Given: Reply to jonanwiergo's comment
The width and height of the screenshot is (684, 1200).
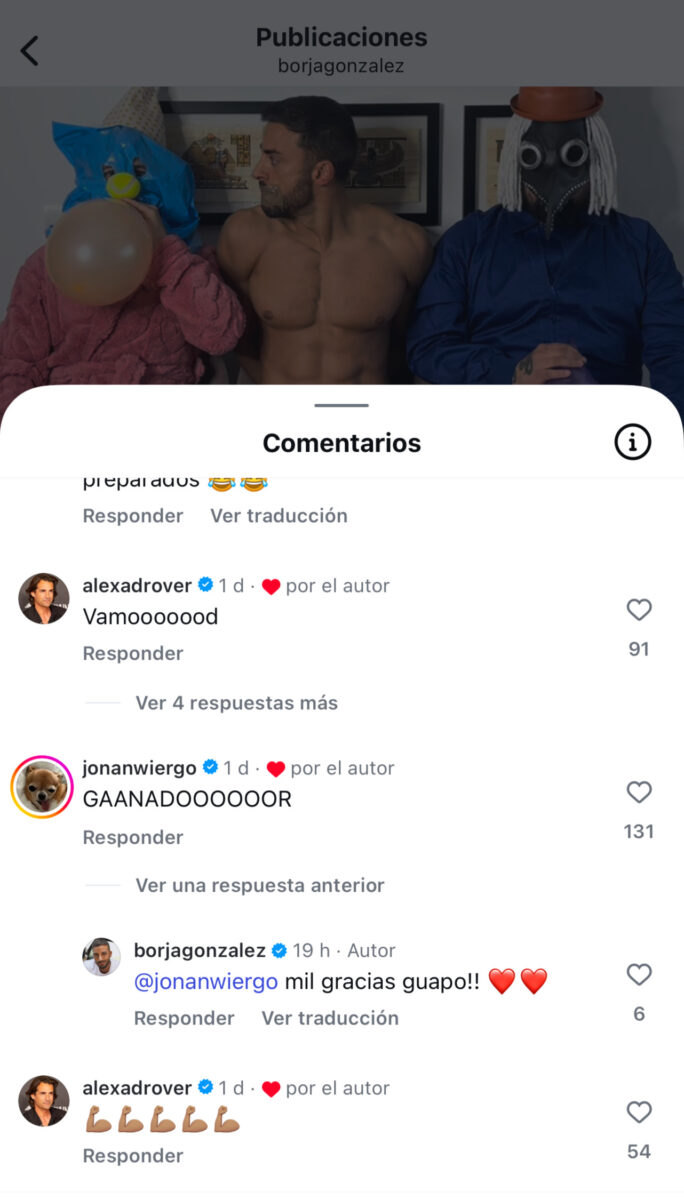Looking at the screenshot, I should [133, 837].
